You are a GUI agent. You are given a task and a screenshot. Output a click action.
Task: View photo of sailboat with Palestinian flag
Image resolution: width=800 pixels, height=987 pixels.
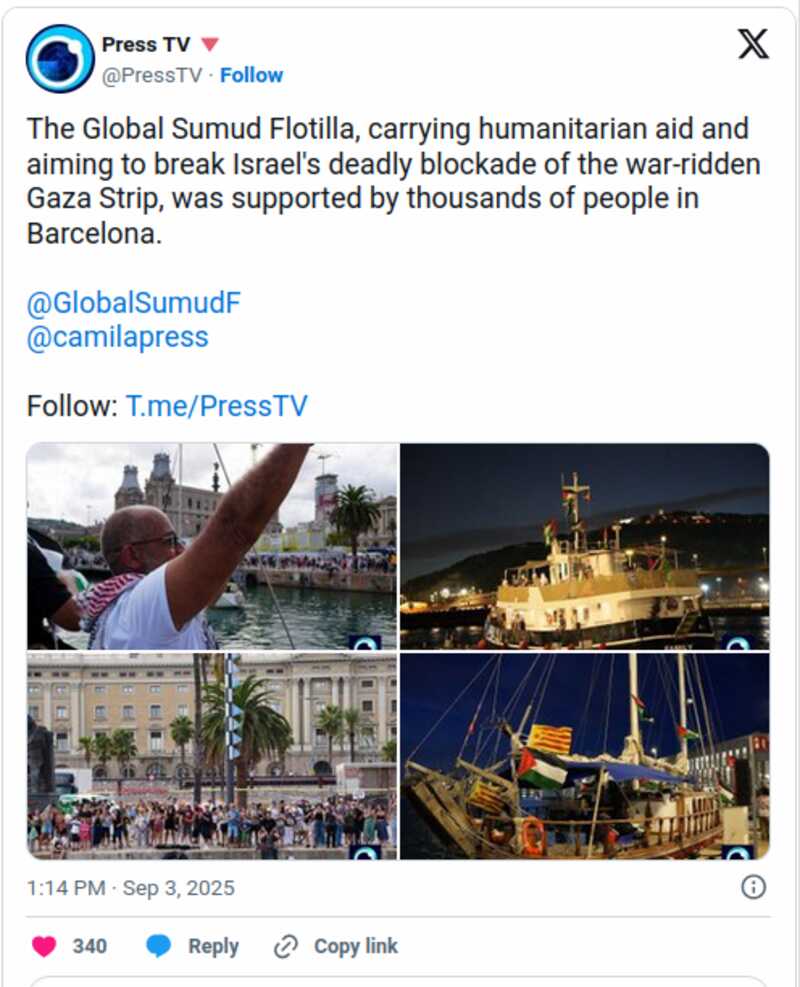tap(585, 756)
